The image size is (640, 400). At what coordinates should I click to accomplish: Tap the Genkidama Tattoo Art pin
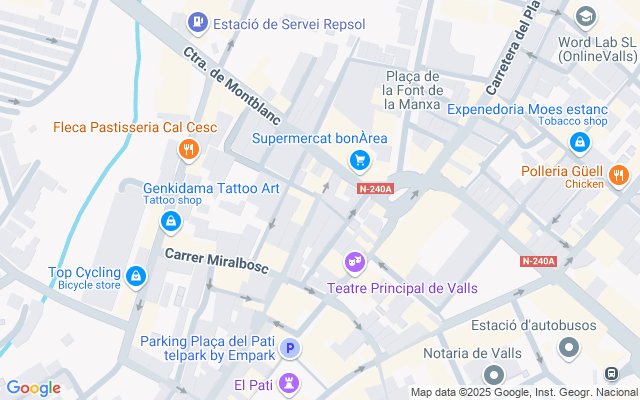(171, 219)
